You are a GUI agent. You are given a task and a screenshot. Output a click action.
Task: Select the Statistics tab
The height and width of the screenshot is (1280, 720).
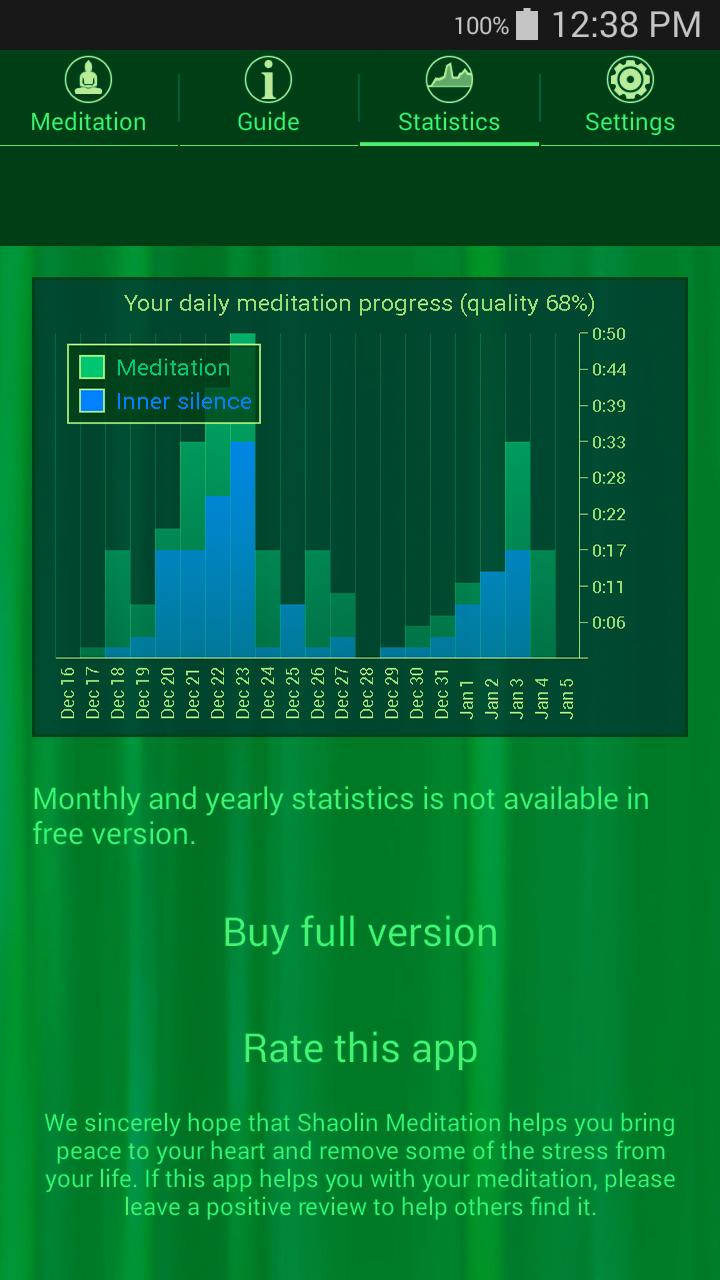pyautogui.click(x=449, y=98)
